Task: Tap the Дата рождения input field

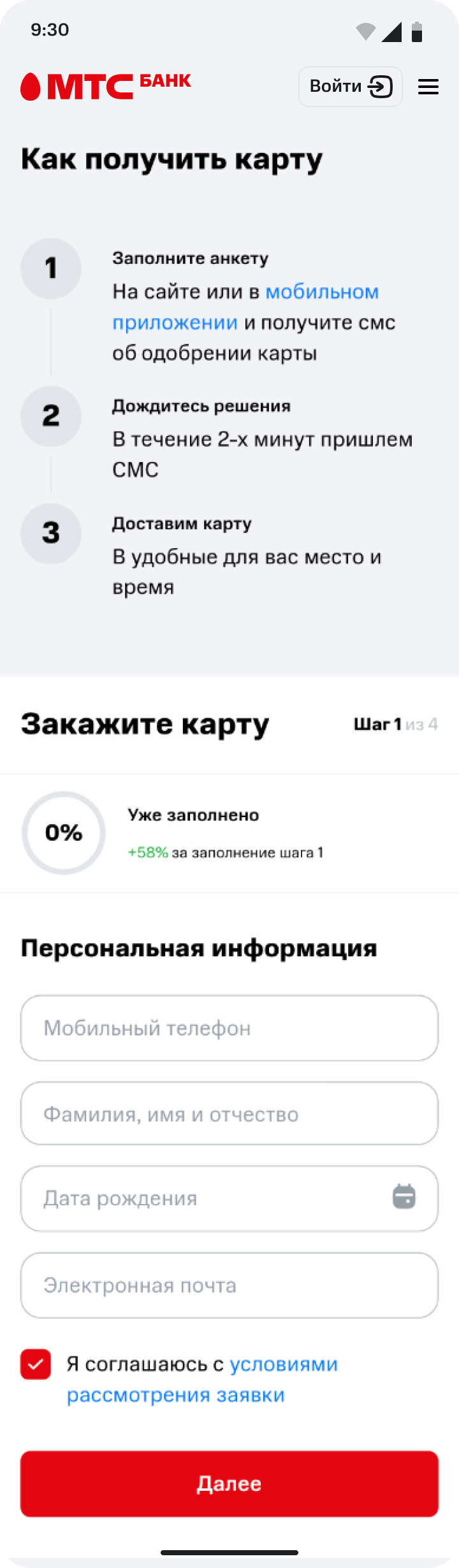Action: [204, 1198]
